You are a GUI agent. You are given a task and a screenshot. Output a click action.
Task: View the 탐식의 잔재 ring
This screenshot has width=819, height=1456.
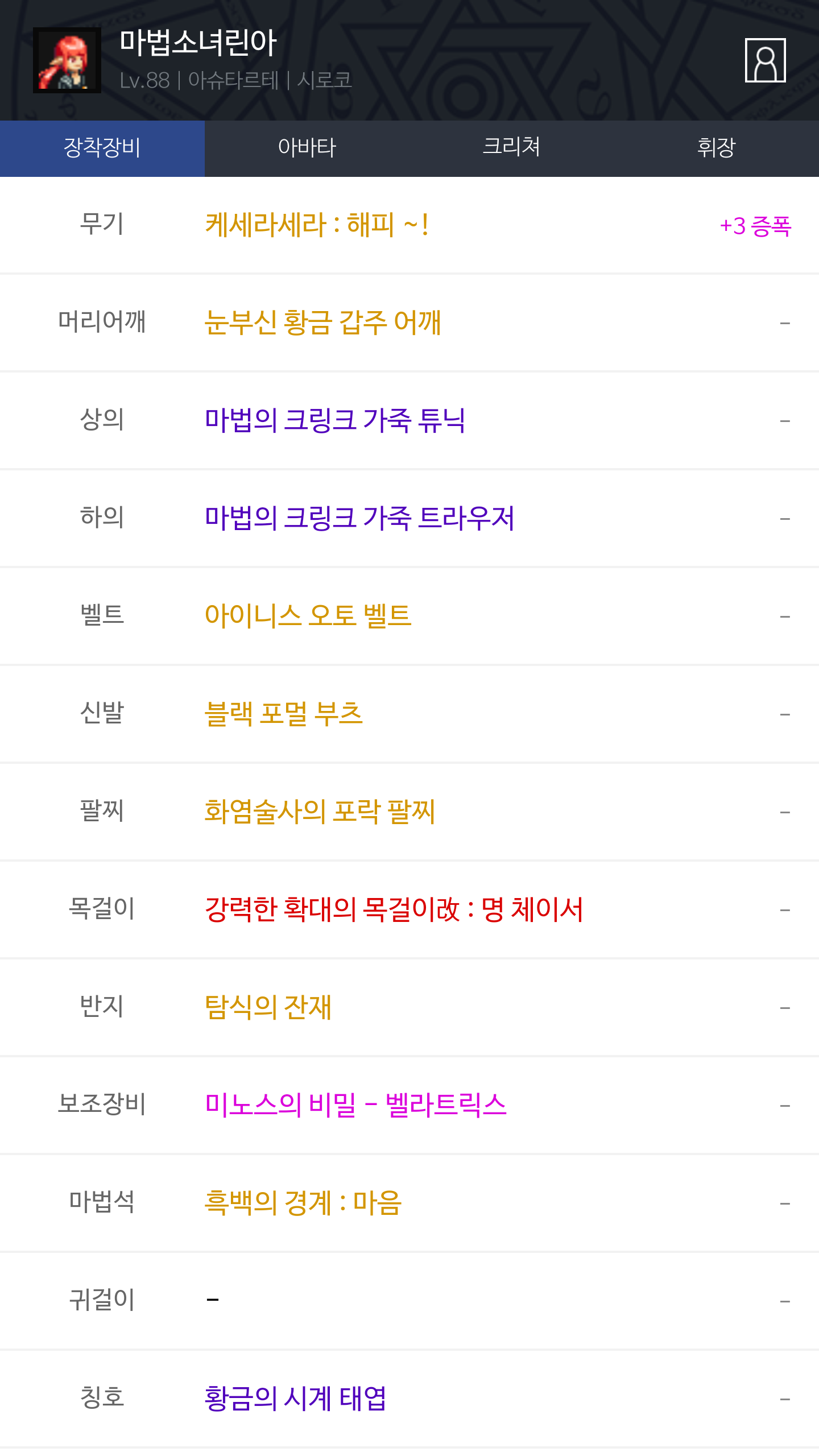click(268, 1008)
